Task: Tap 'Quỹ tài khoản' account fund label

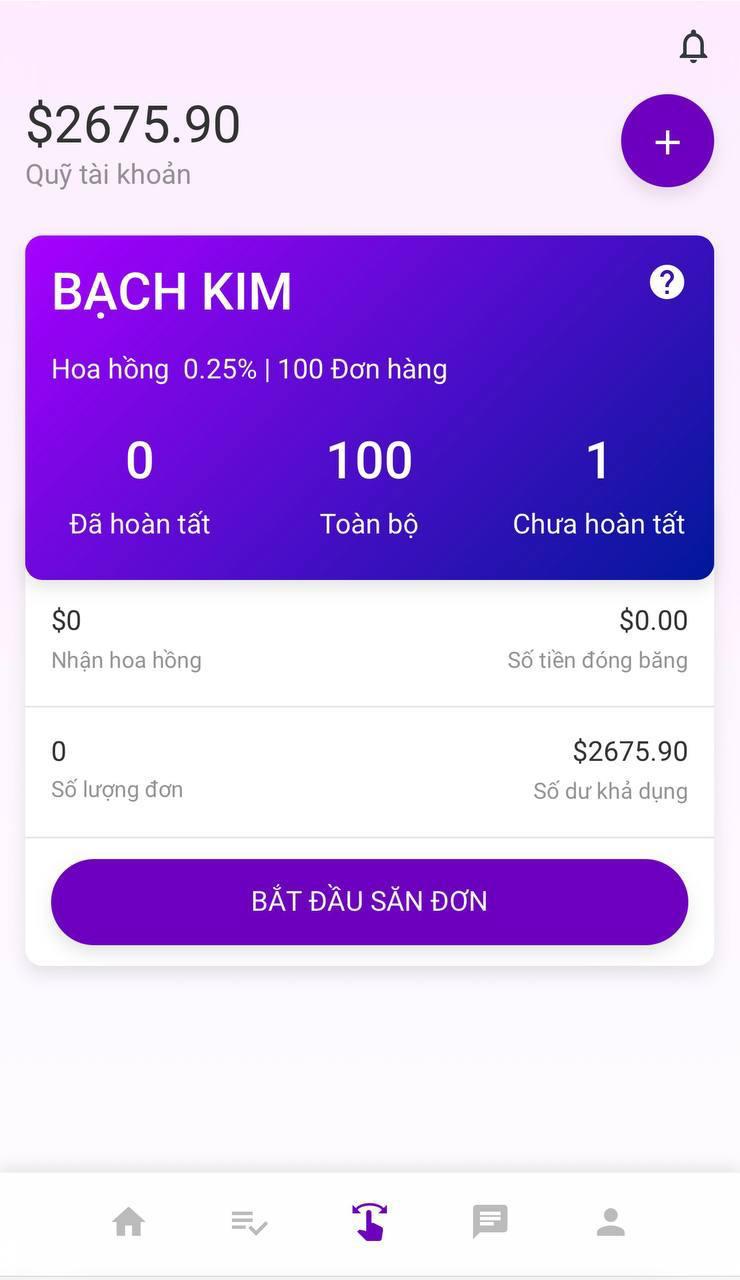Action: 107,174
